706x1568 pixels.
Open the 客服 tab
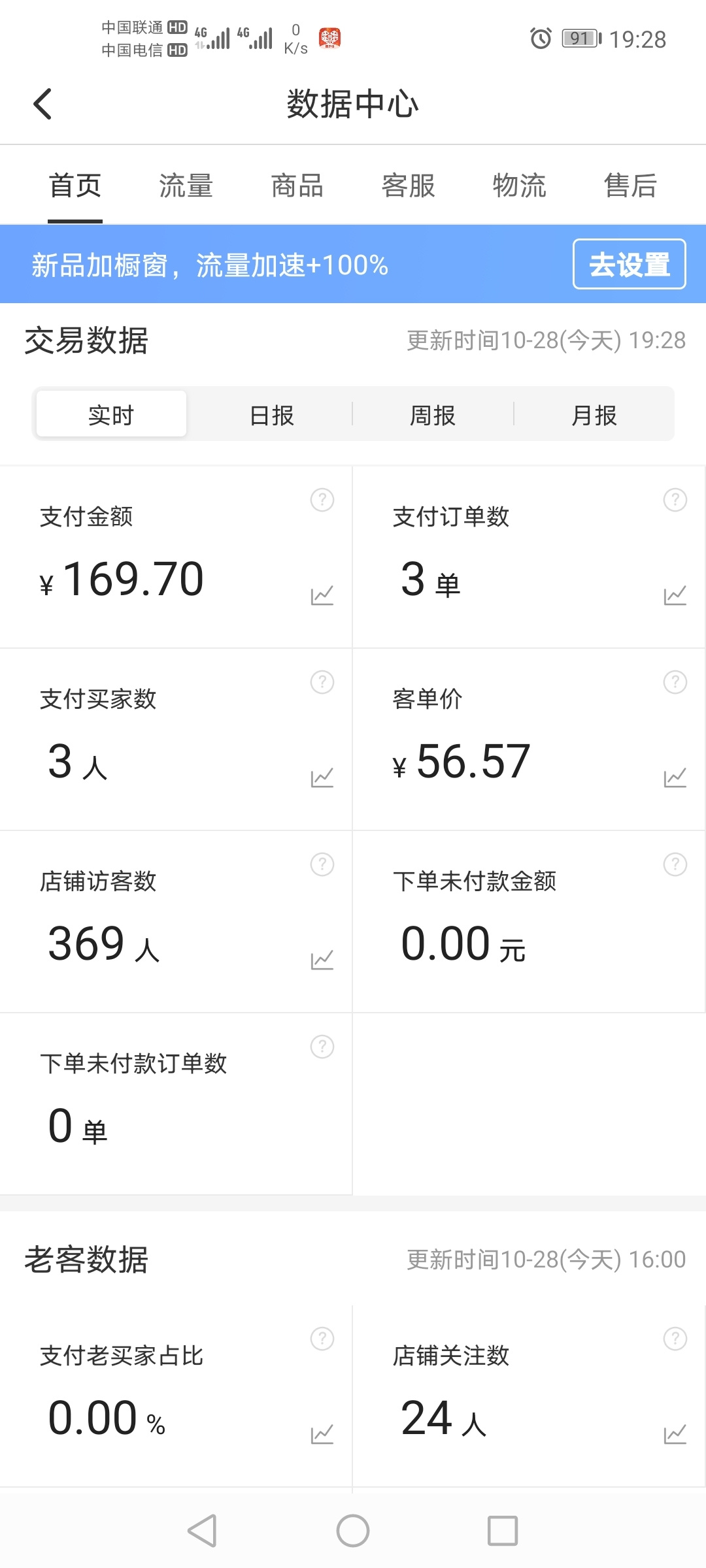(x=409, y=186)
